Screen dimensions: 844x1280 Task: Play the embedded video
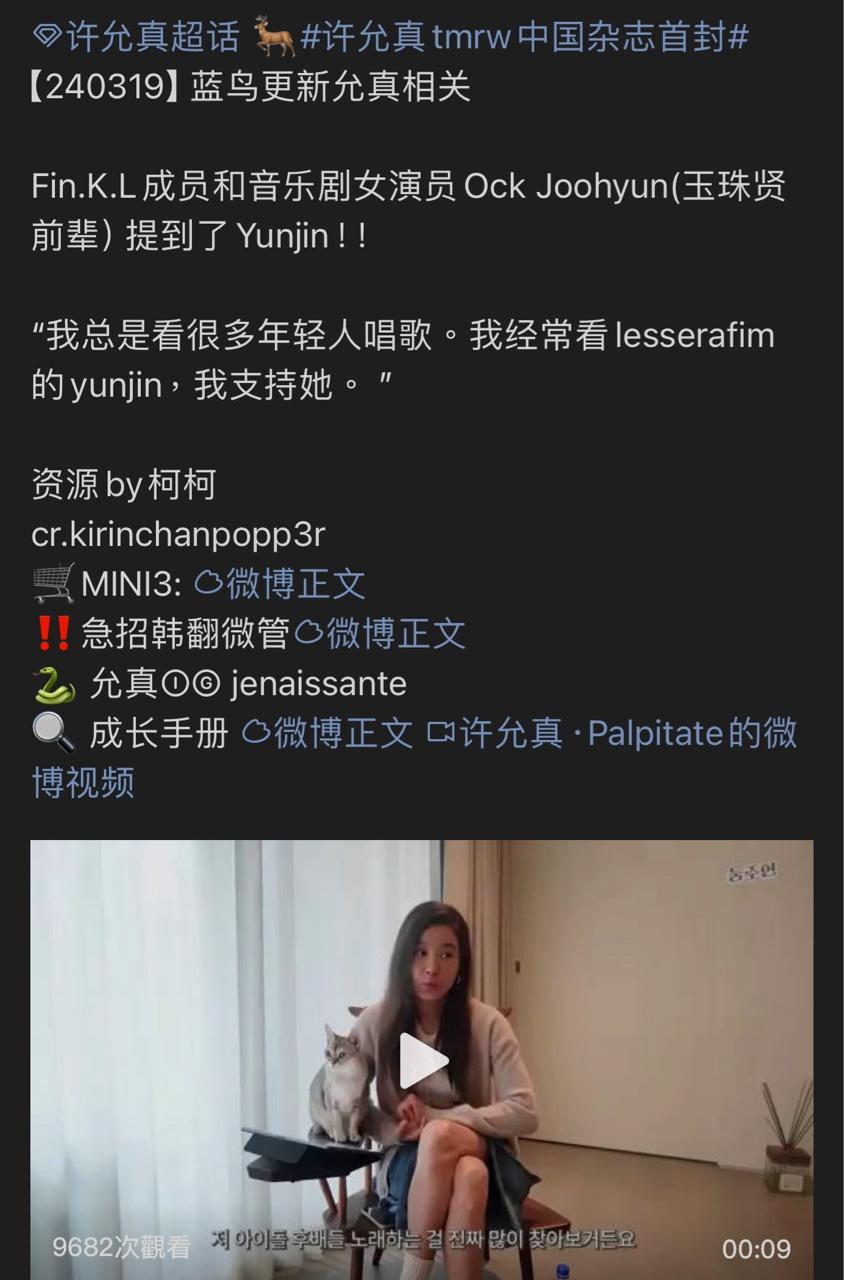tap(423, 1061)
